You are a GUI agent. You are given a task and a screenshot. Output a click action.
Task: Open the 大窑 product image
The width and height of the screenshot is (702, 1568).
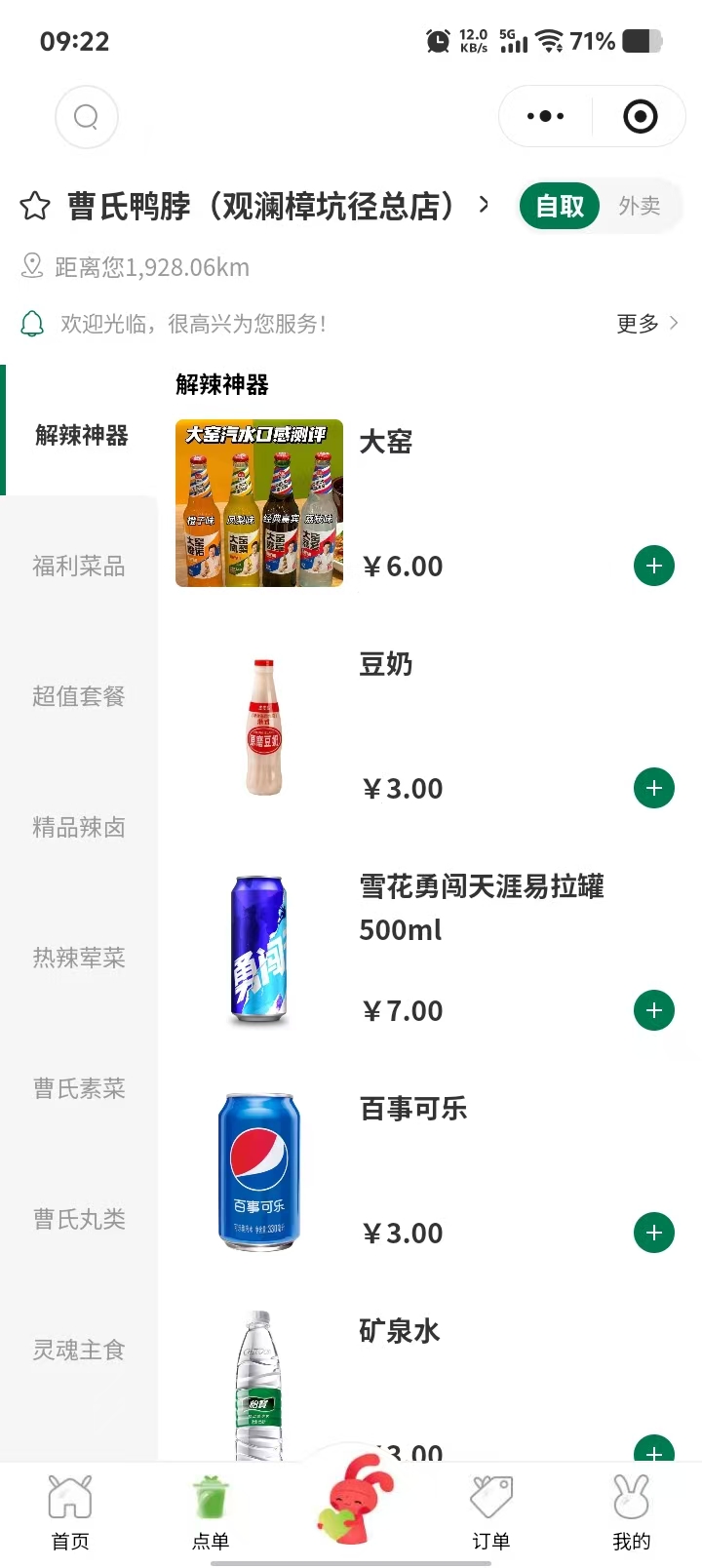tap(259, 503)
